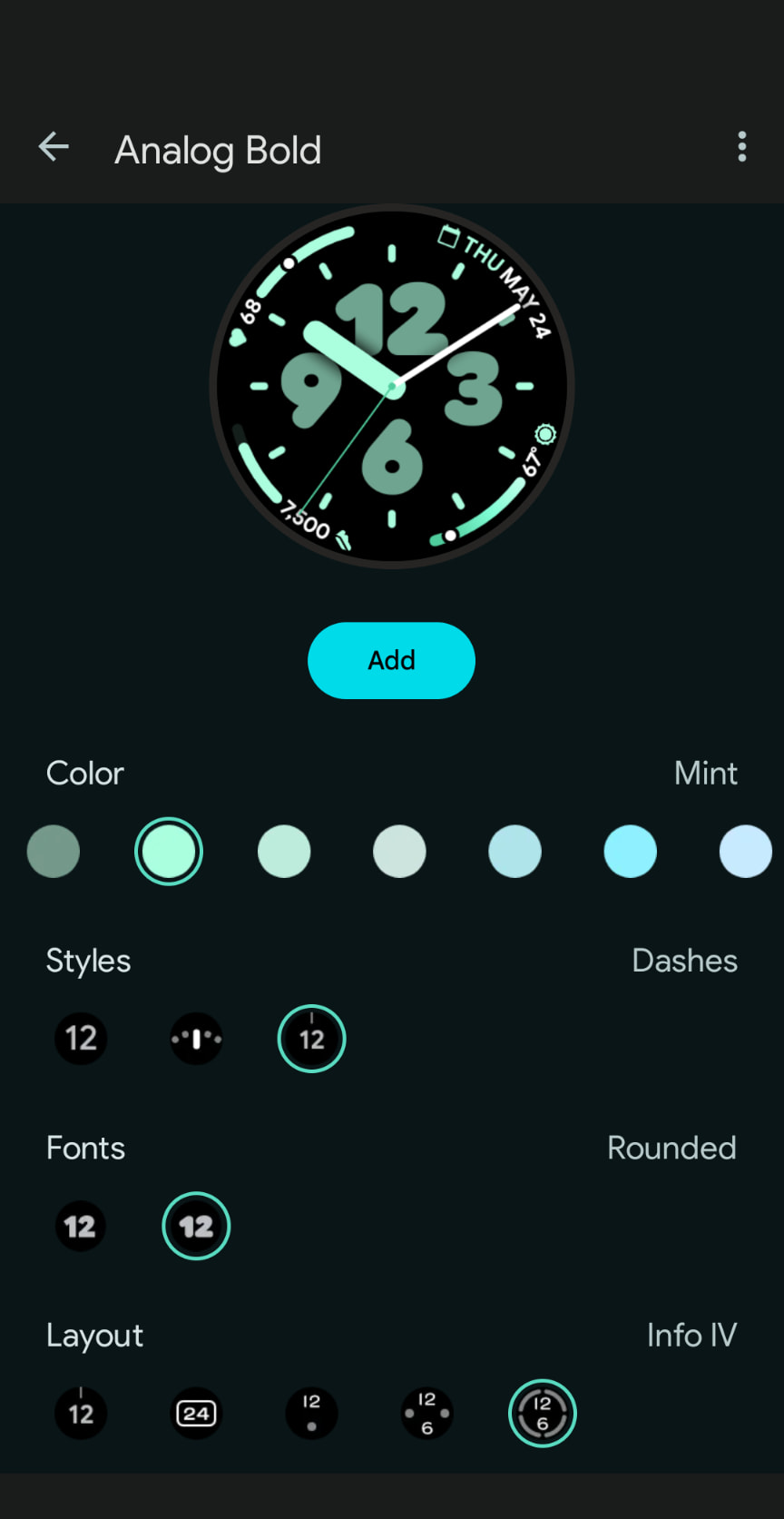
Task: Choose the first style with plain 12
Action: point(81,1039)
